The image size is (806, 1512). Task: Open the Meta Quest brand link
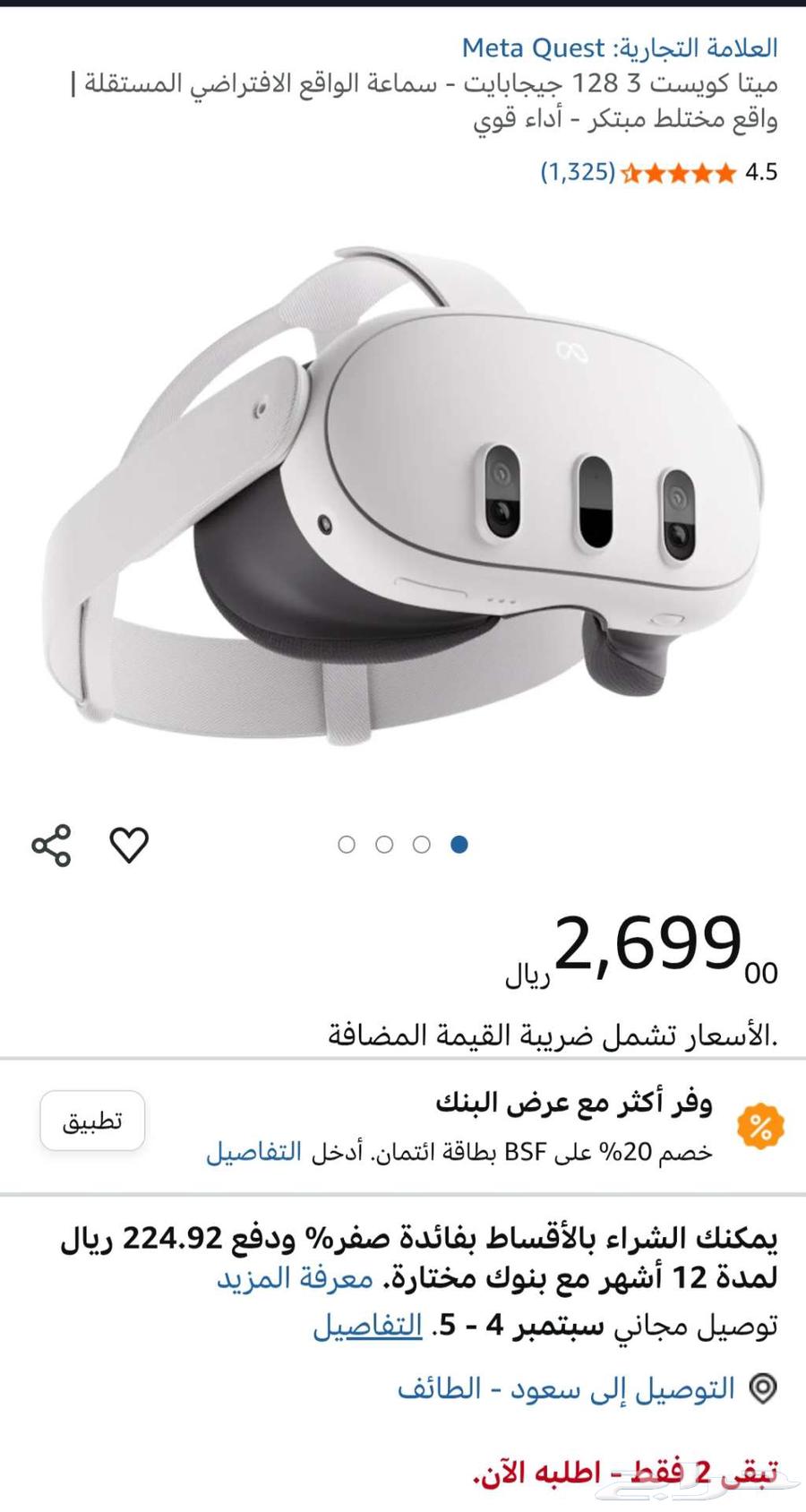coord(620,47)
